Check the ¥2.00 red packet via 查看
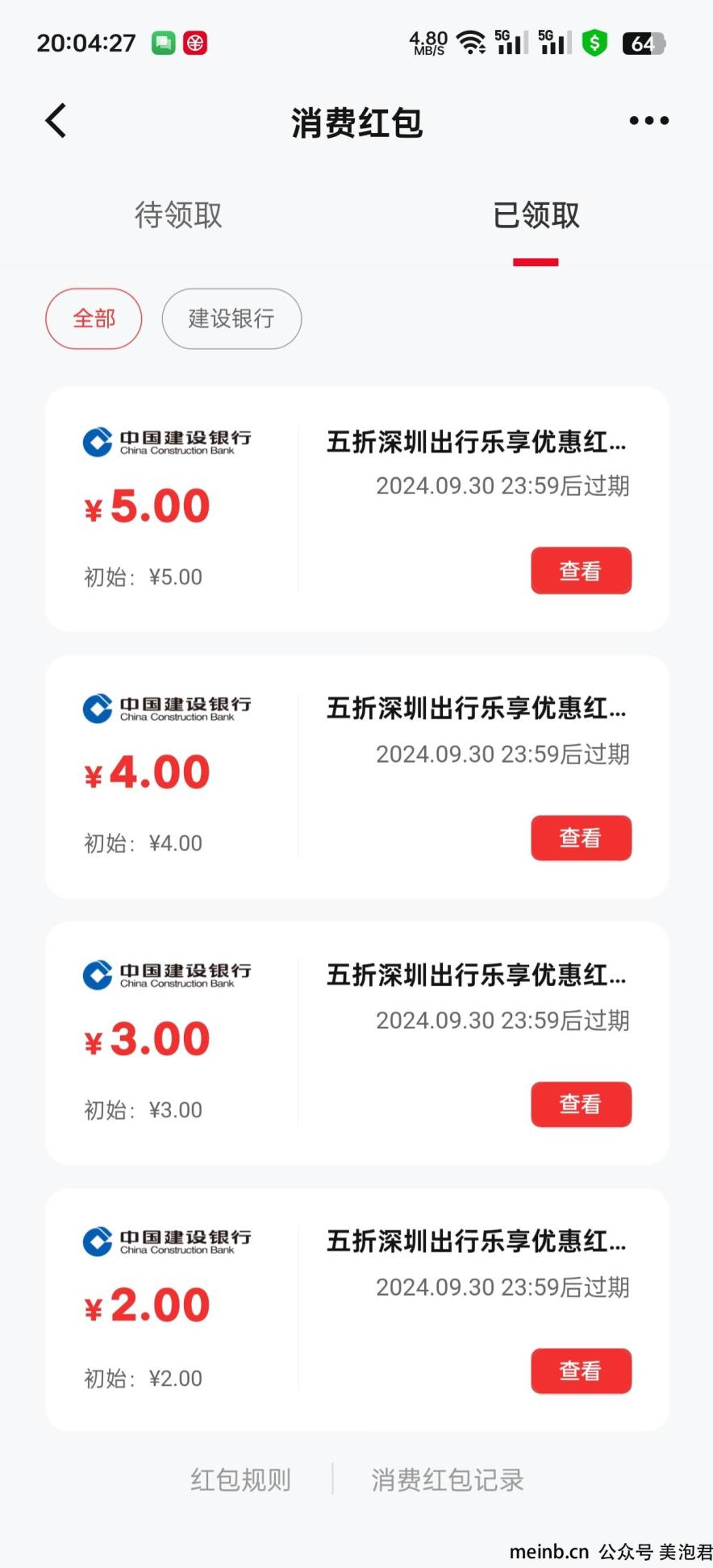 coord(581,1370)
